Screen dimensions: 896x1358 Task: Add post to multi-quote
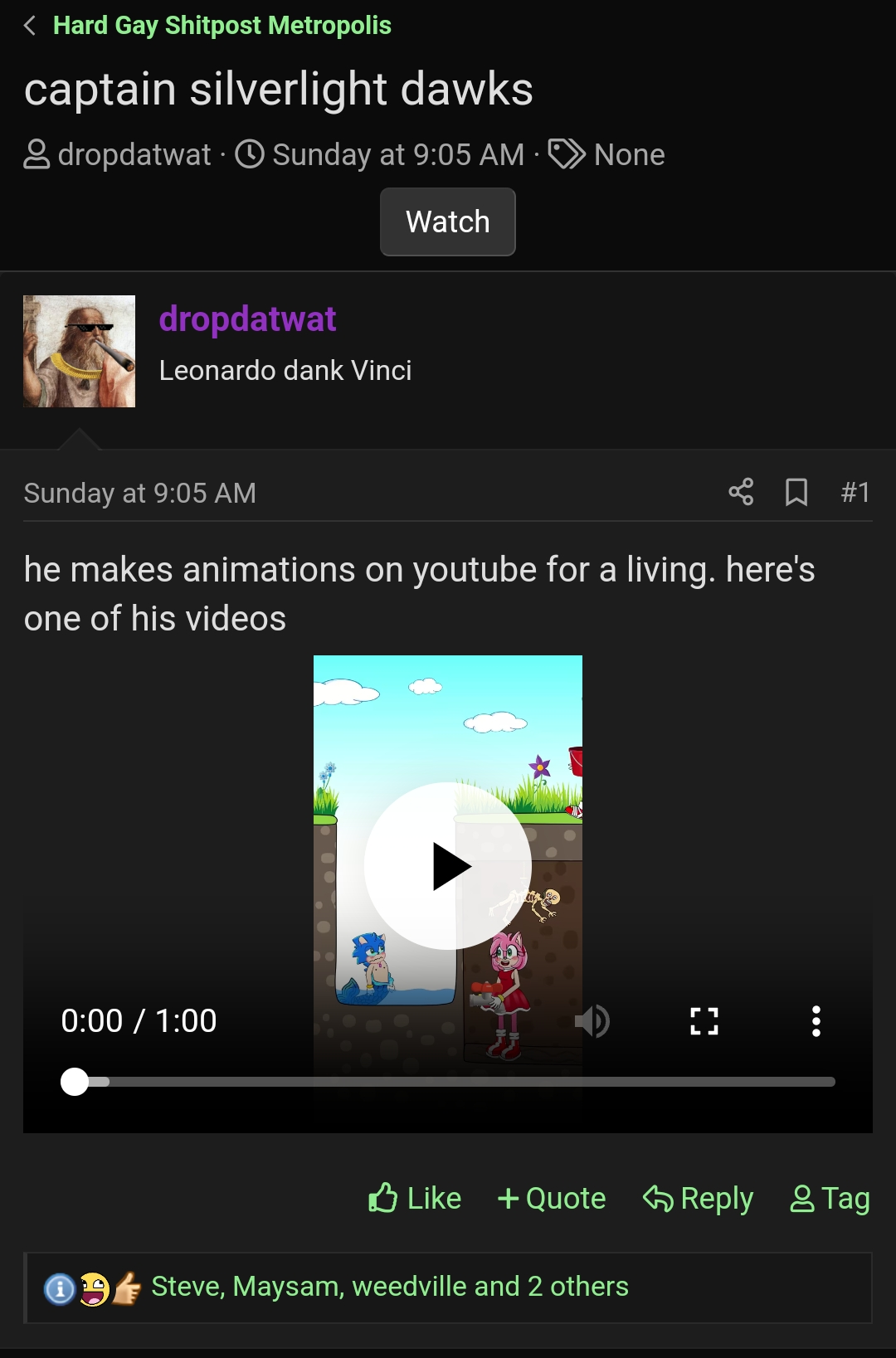point(552,1198)
